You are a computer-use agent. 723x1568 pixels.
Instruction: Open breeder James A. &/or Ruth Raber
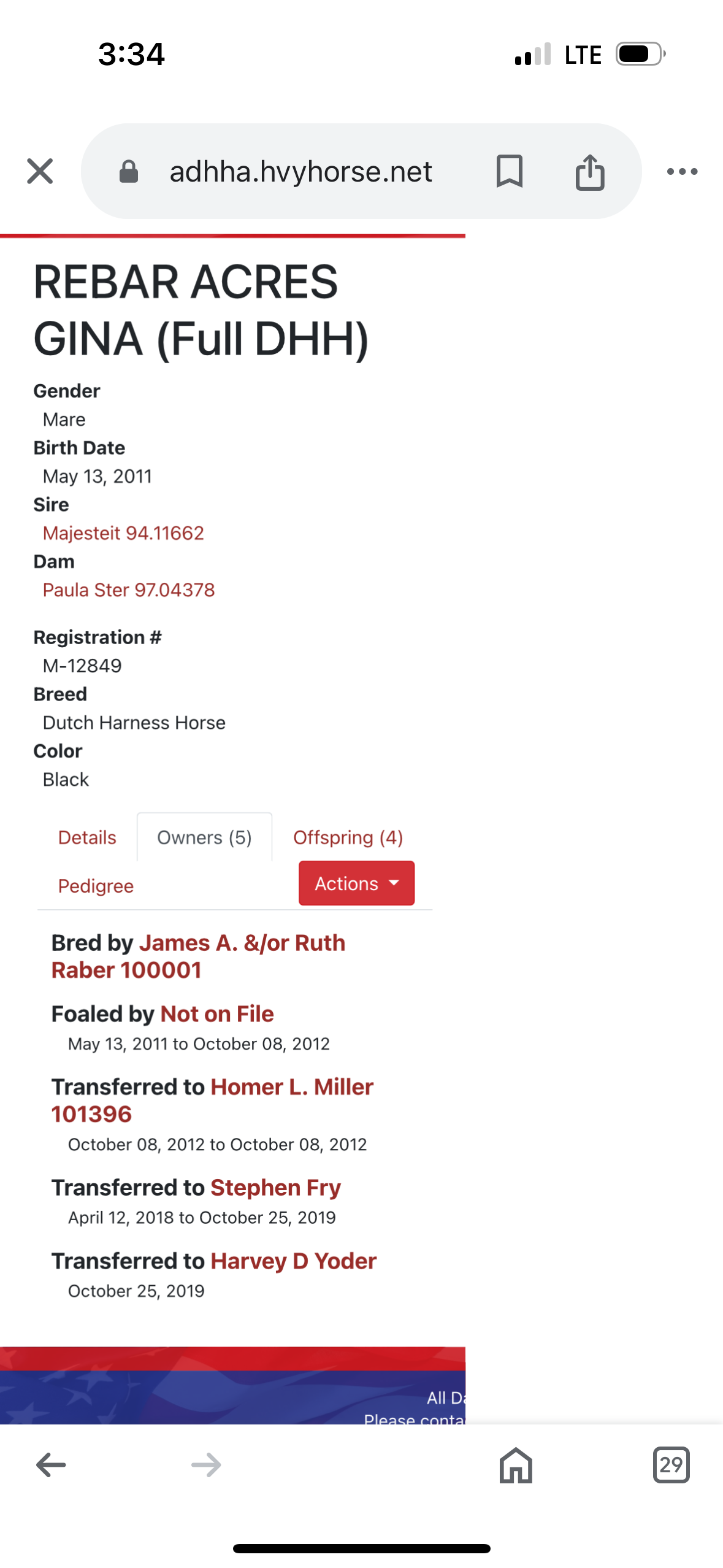(198, 956)
